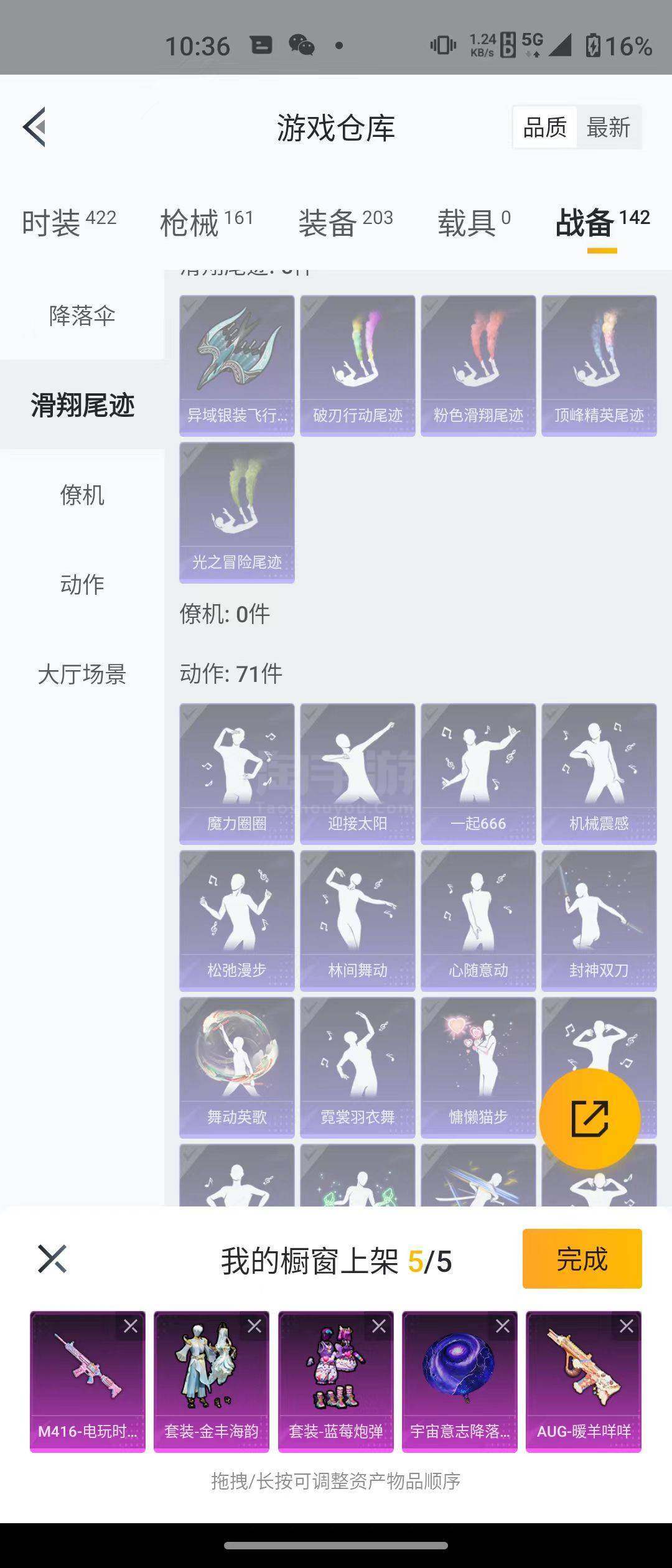This screenshot has height=1568, width=672.
Task: Pick the 封神双刀 emote
Action: 599,920
